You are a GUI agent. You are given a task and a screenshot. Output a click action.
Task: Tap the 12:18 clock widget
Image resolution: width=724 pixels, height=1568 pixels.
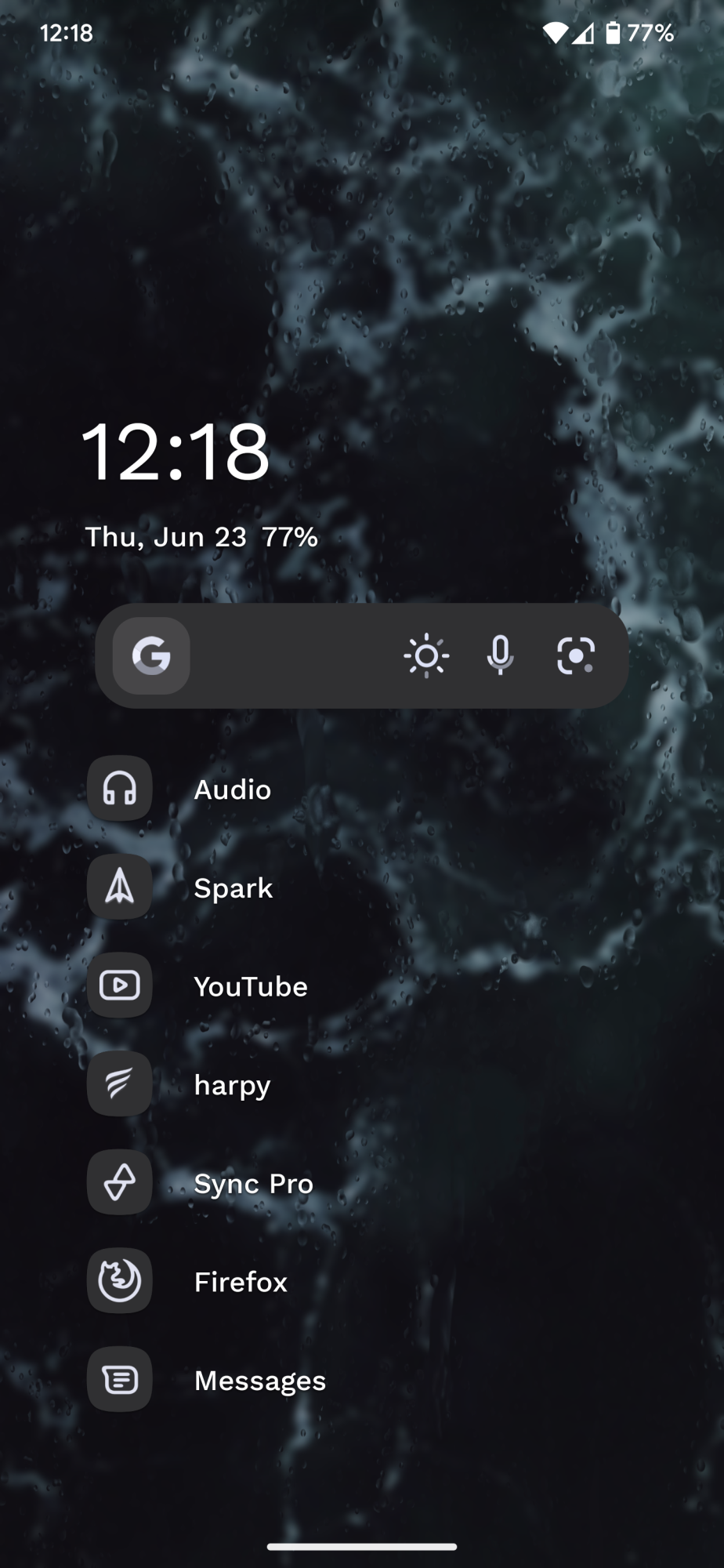pos(176,452)
